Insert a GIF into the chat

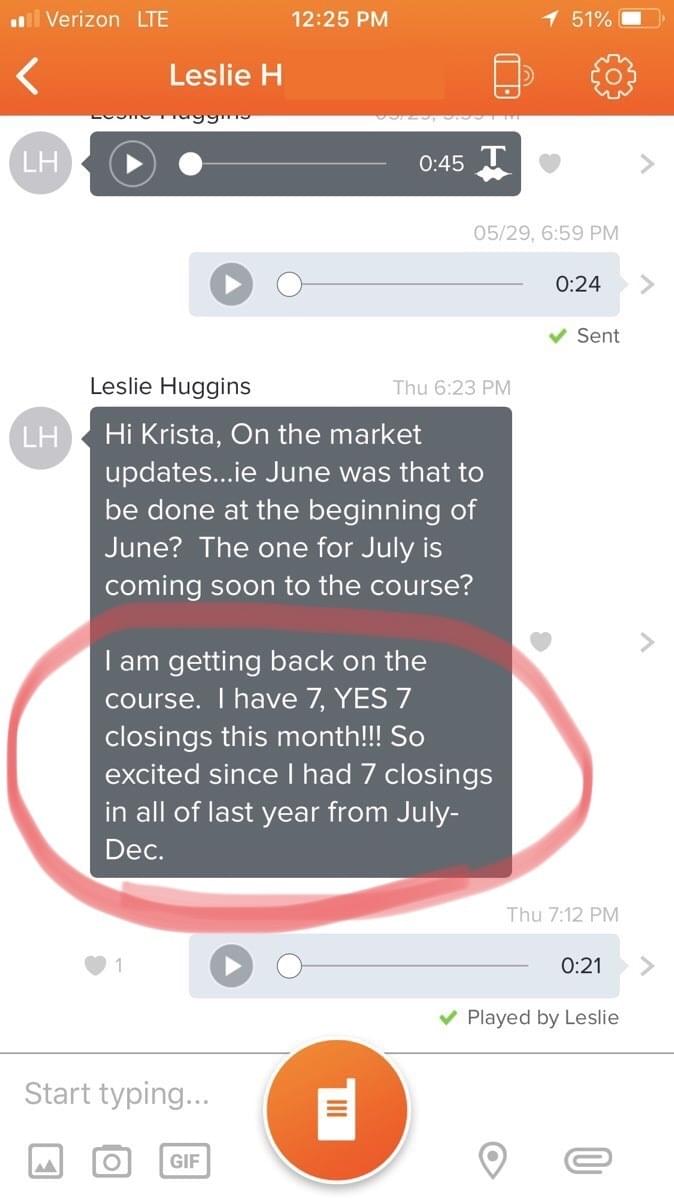pyautogui.click(x=184, y=1161)
